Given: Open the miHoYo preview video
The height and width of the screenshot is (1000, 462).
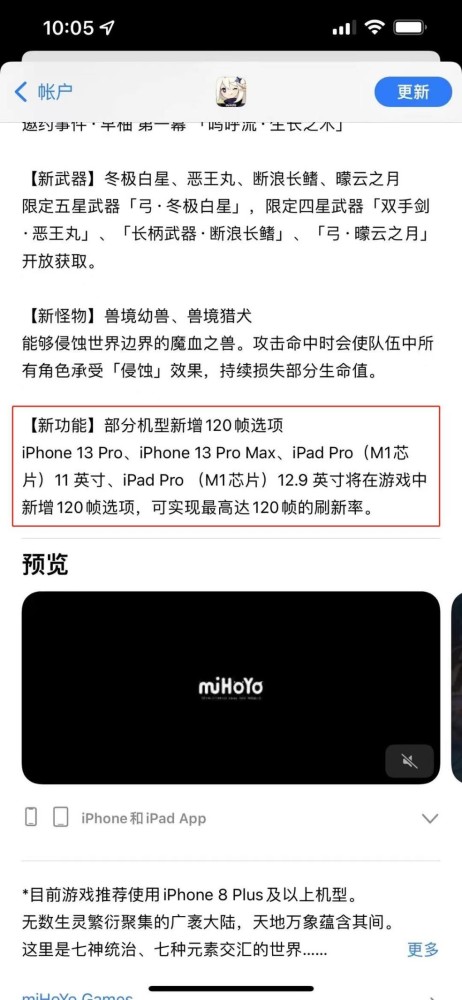Looking at the screenshot, I should coord(231,688).
